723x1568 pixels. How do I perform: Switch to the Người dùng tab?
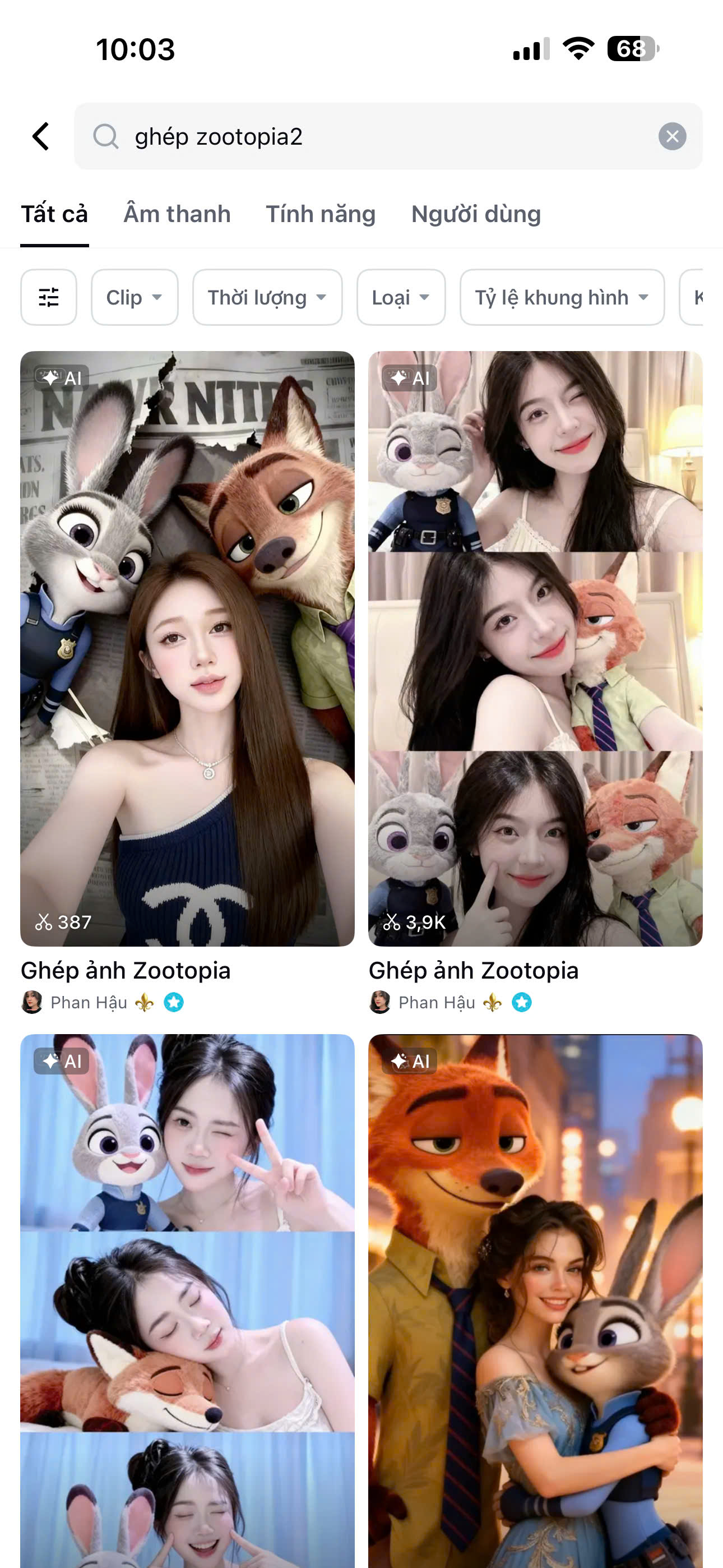point(475,214)
